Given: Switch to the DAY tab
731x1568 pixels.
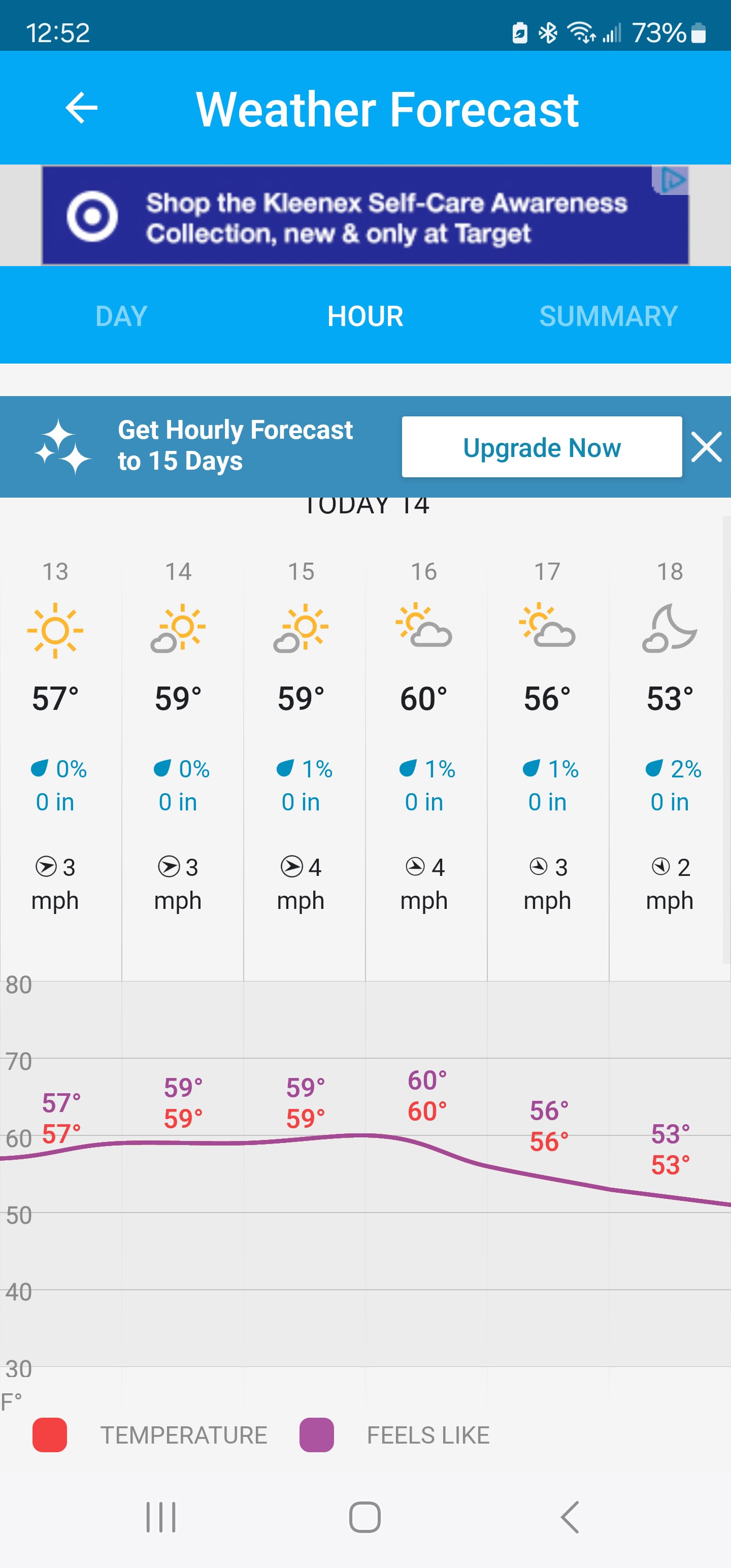Looking at the screenshot, I should pyautogui.click(x=121, y=316).
